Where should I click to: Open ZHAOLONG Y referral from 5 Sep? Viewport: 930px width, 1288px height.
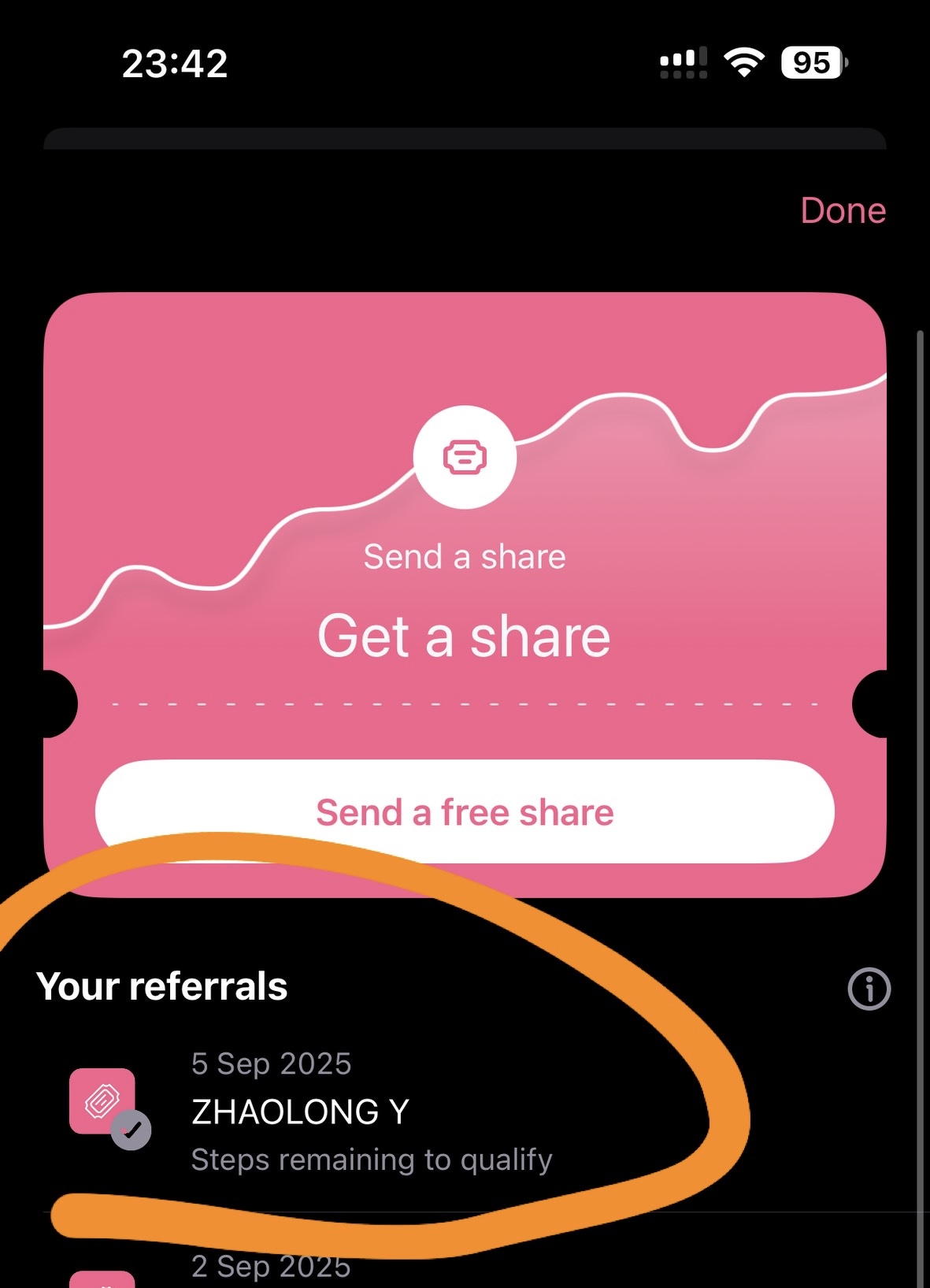coord(370,1112)
